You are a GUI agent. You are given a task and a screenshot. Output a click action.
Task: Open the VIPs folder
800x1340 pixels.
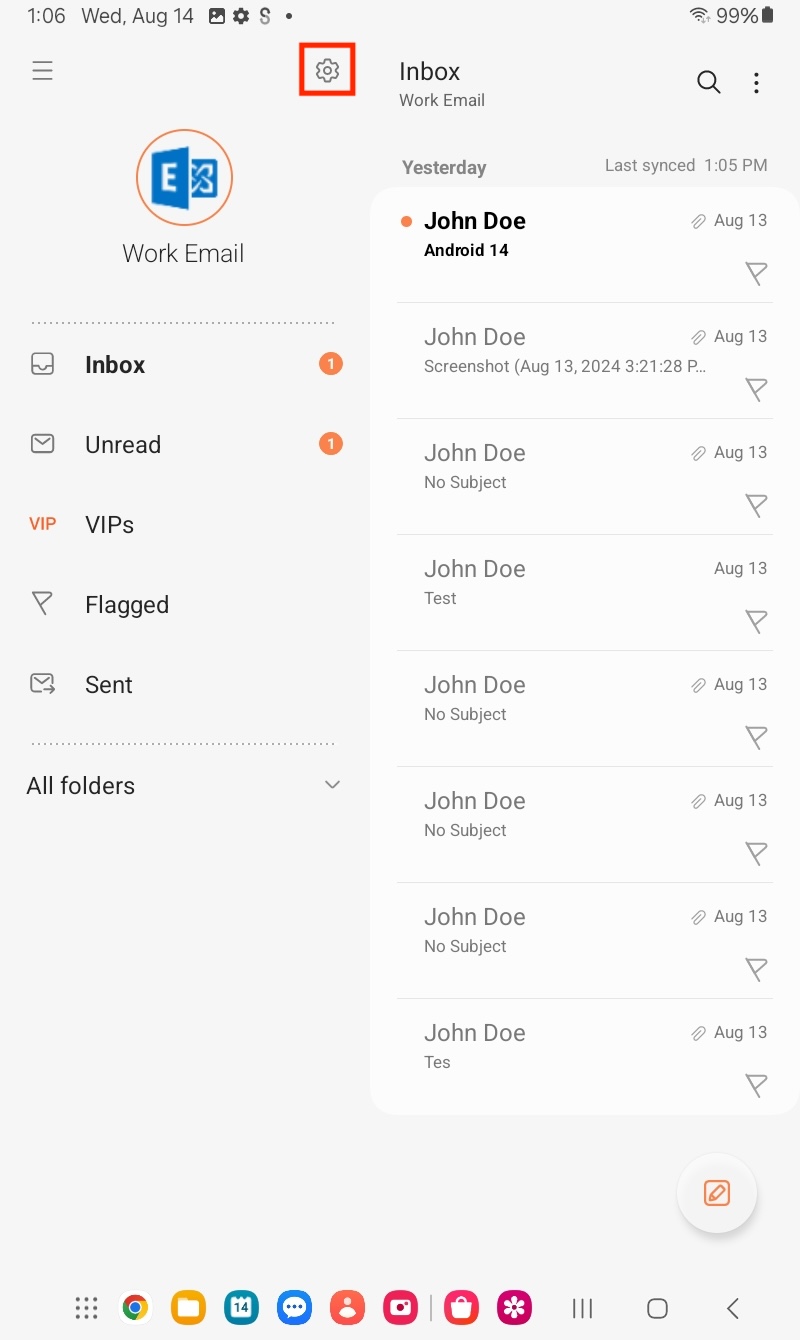point(186,524)
